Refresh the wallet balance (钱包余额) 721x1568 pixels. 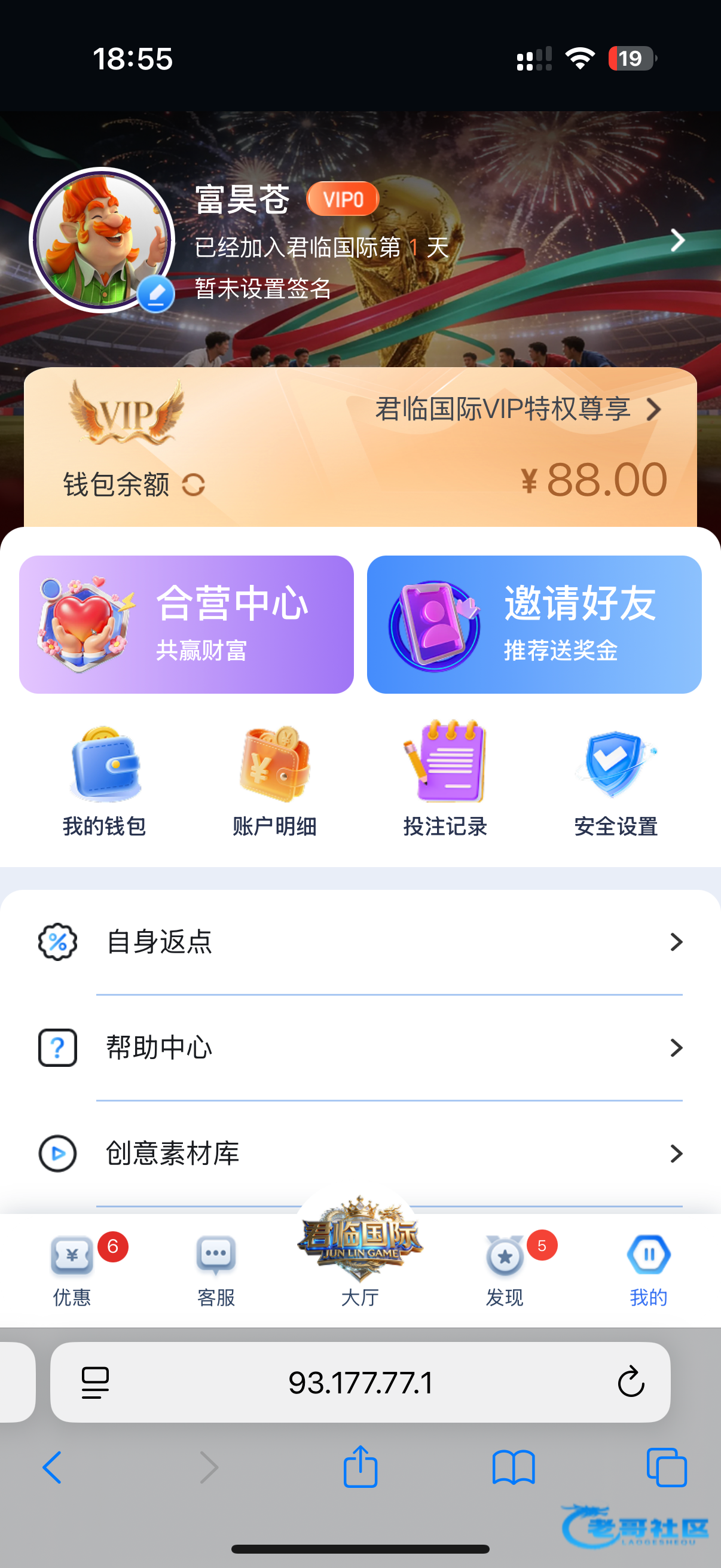194,484
